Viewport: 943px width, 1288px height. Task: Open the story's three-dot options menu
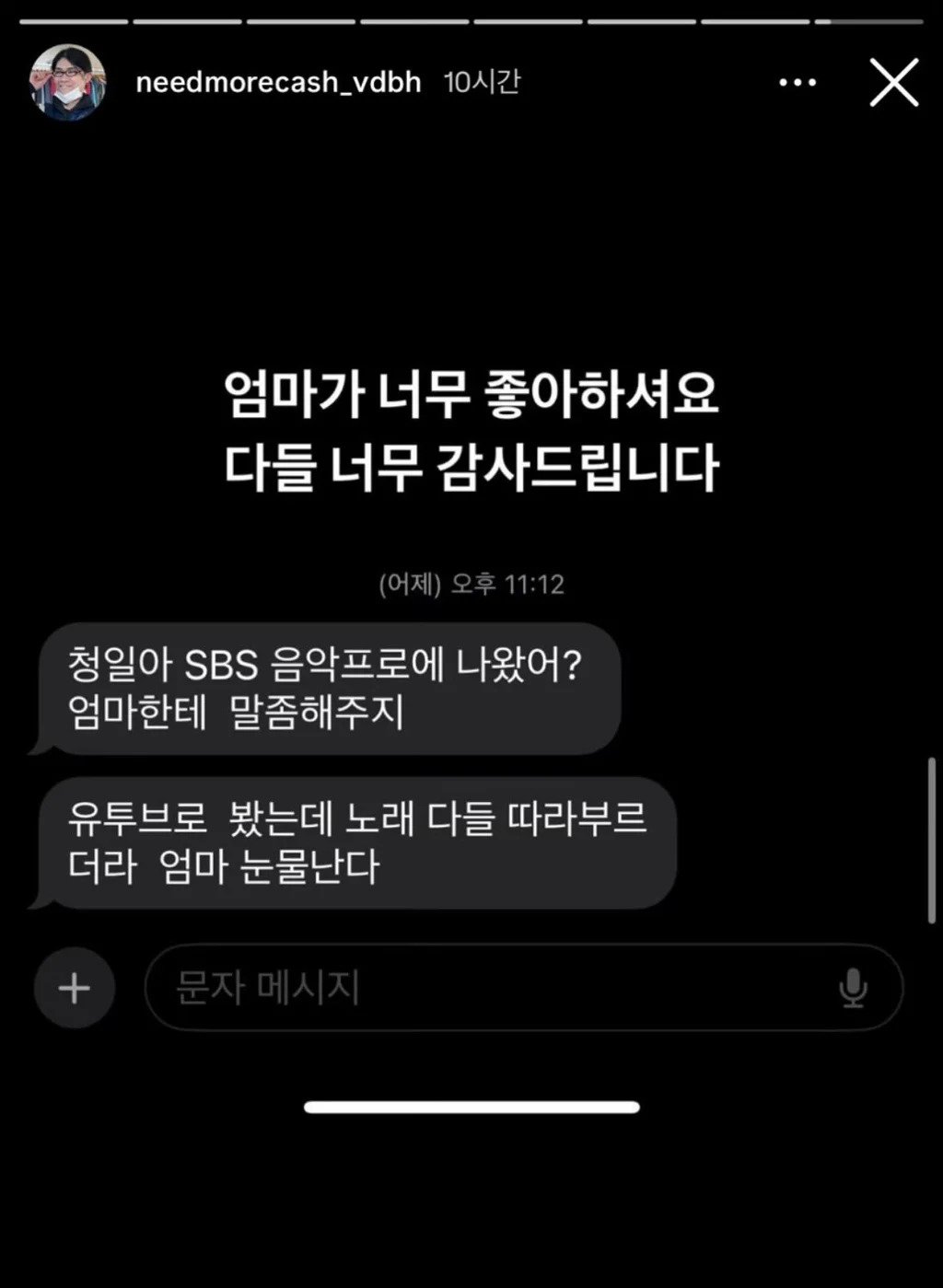[797, 82]
